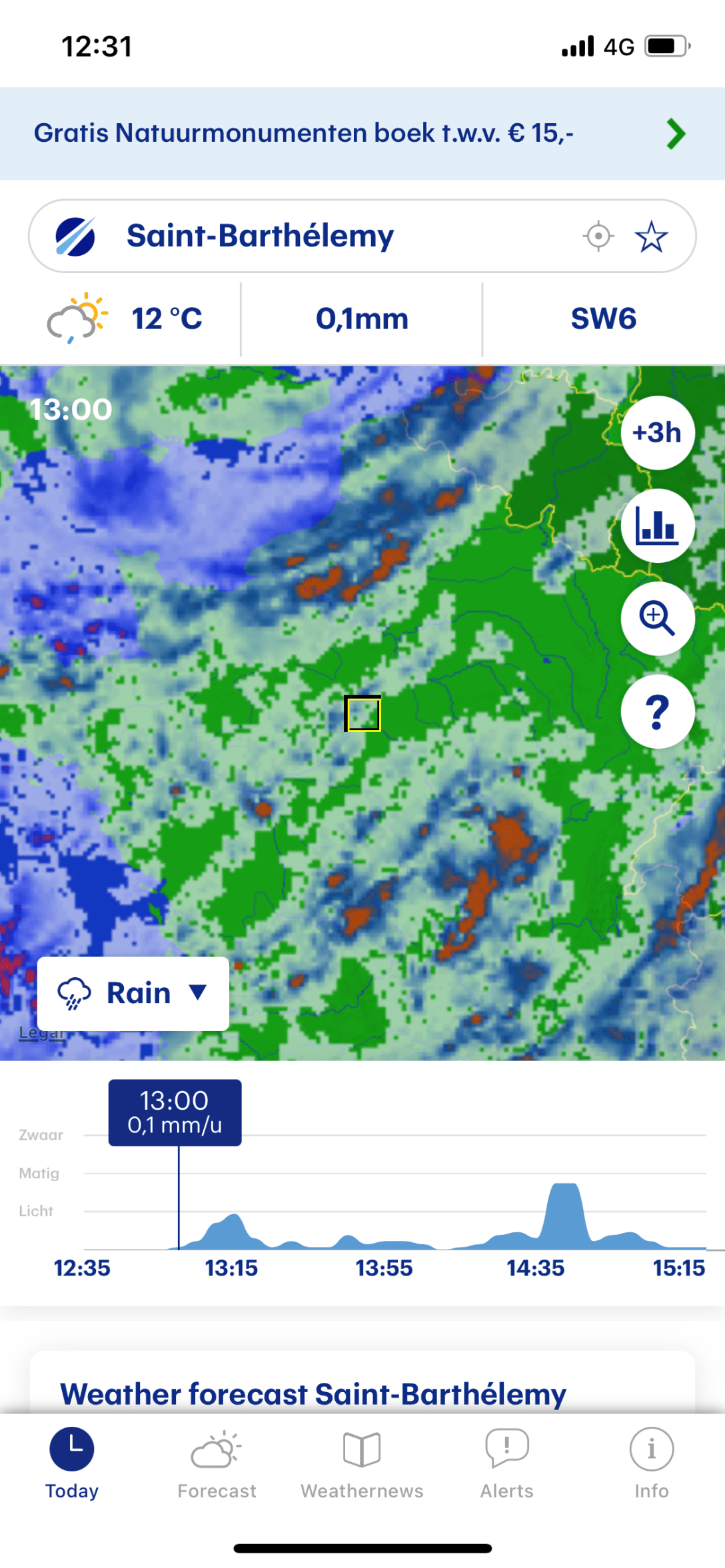
Task: Use current location crosshair icon
Action: point(598,236)
